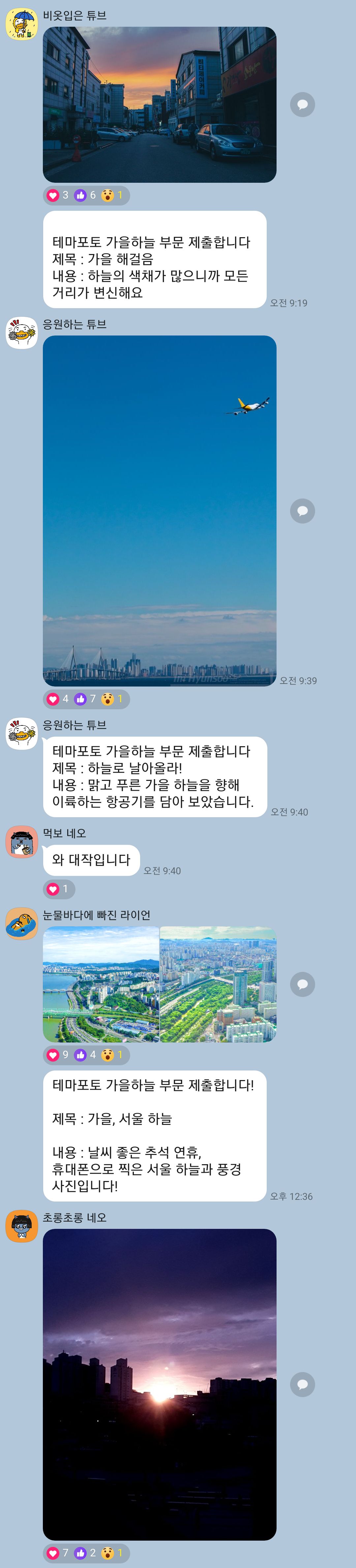Open 비옷입은 튜브's street sunset photo
Screen dimensions: 356x1568
point(160,105)
